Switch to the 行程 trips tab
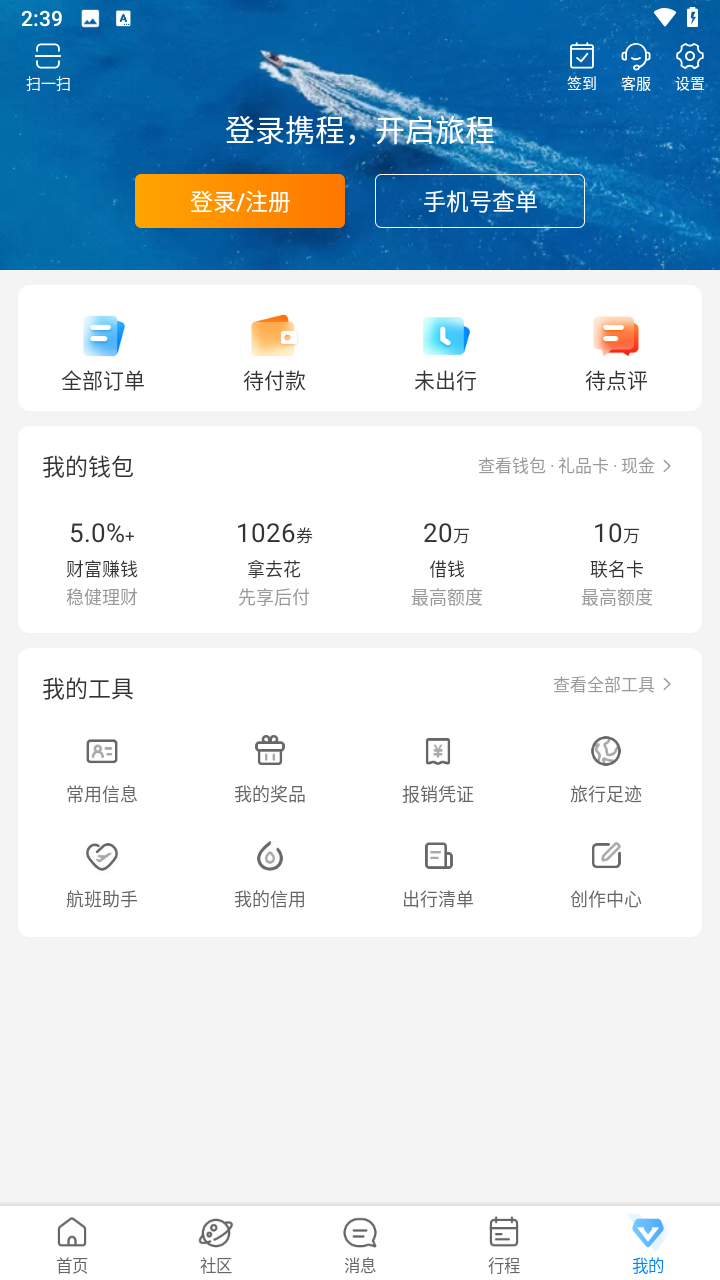This screenshot has width=720, height=1280. 504,1245
